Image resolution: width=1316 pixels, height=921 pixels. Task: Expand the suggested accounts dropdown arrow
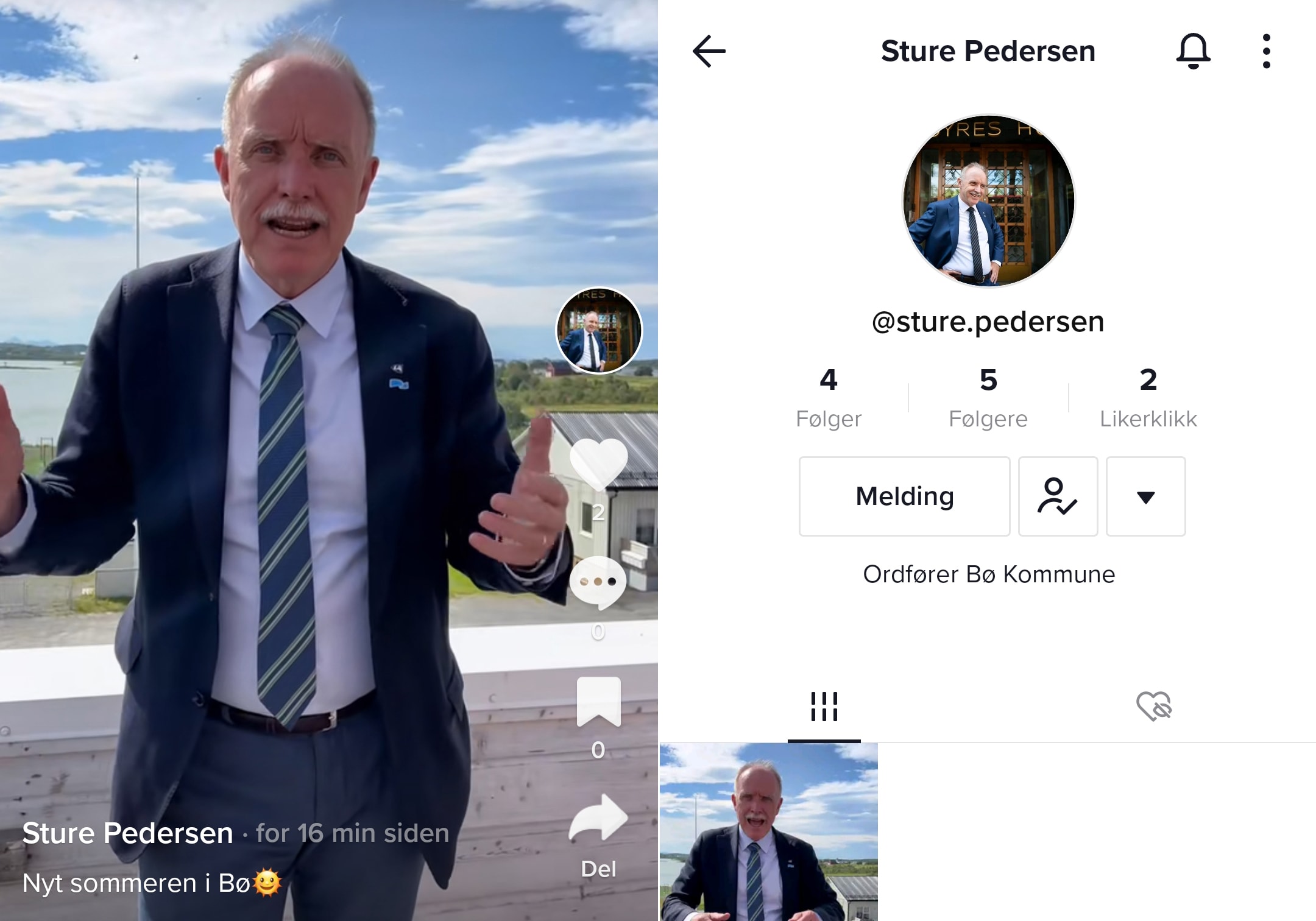pyautogui.click(x=1145, y=496)
